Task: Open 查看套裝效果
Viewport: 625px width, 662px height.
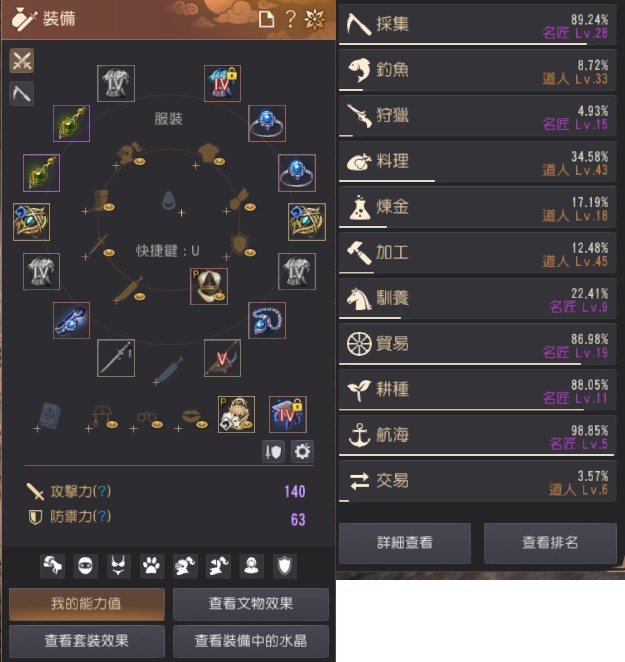Action: pyautogui.click(x=86, y=640)
